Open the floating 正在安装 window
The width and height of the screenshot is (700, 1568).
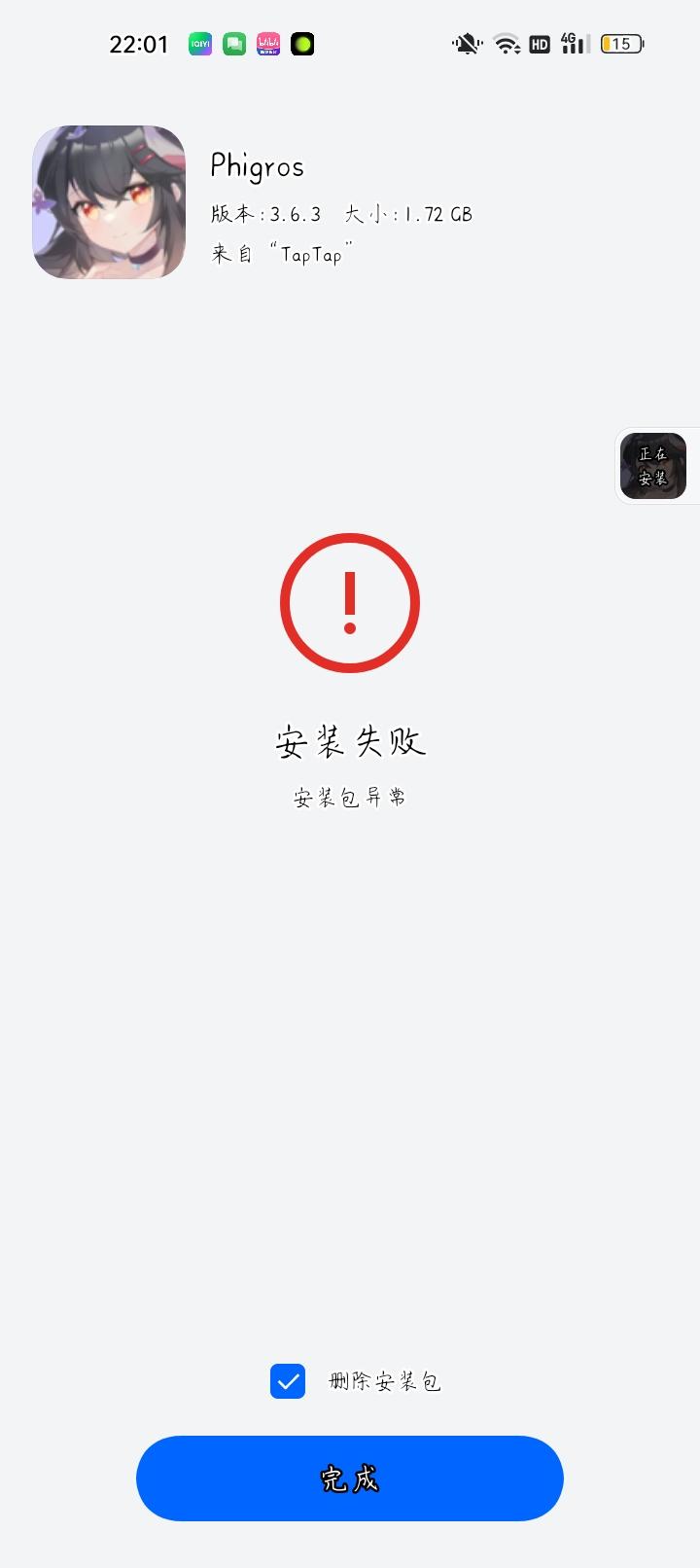point(654,466)
